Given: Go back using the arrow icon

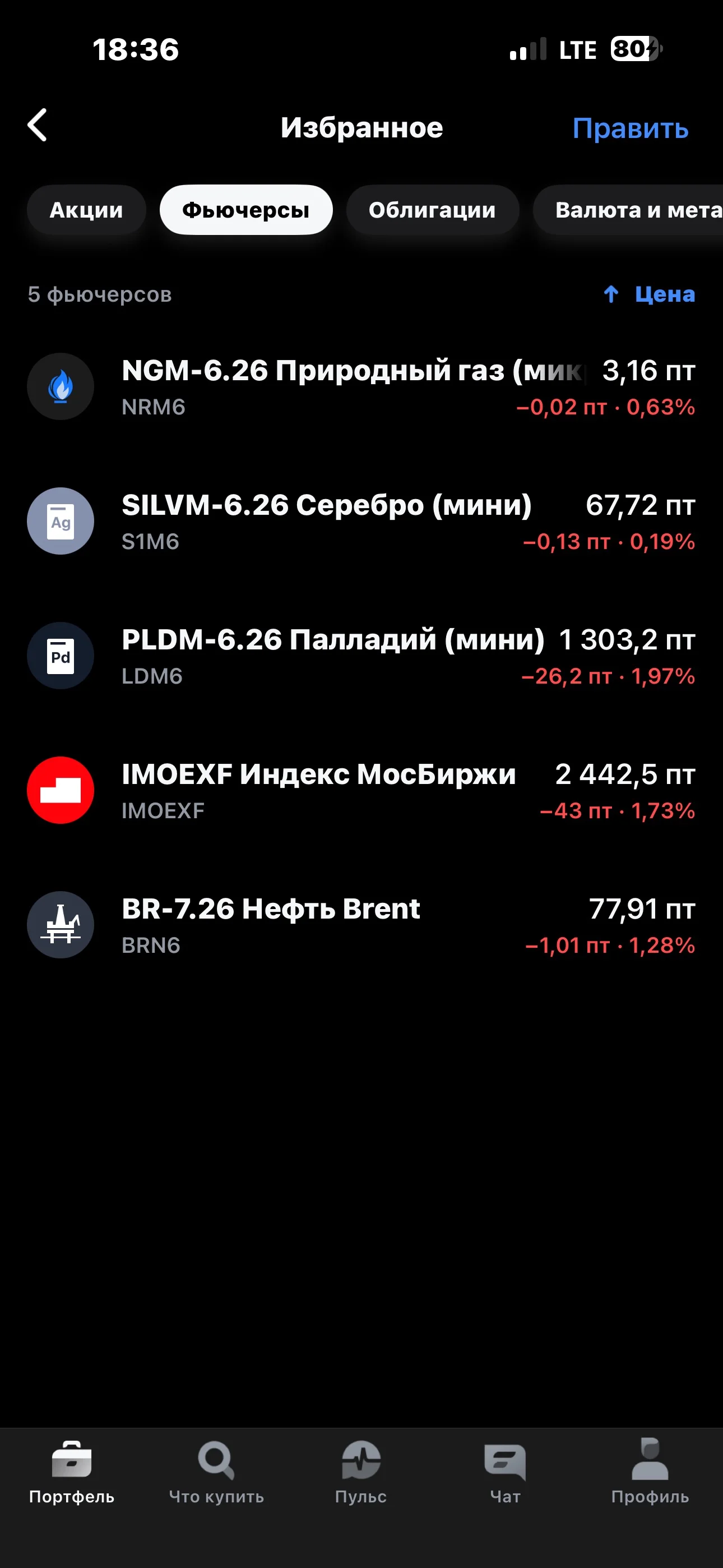Looking at the screenshot, I should click(x=38, y=126).
